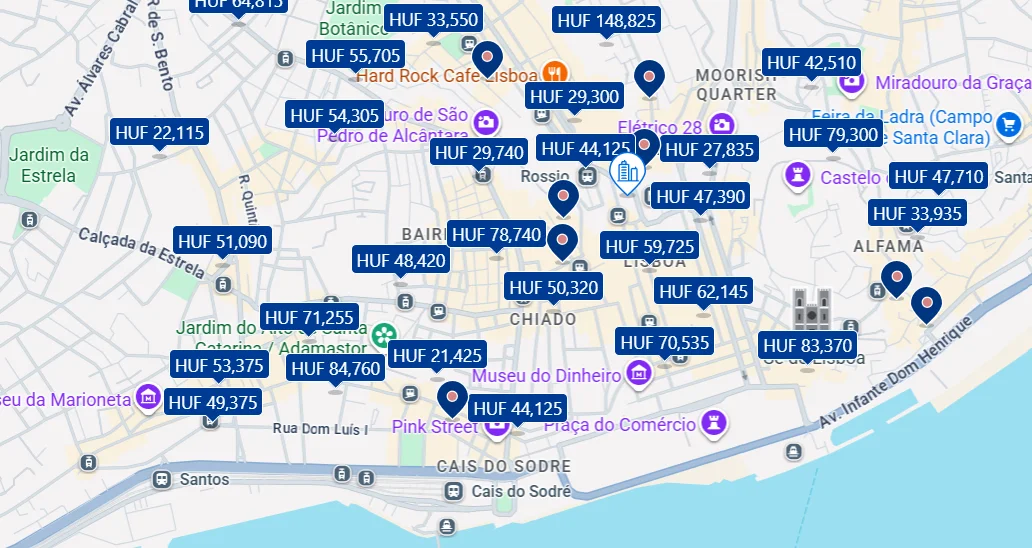Screen dimensions: 1032x548
Task: Open the HUF 70,535 price marker
Action: click(x=664, y=343)
